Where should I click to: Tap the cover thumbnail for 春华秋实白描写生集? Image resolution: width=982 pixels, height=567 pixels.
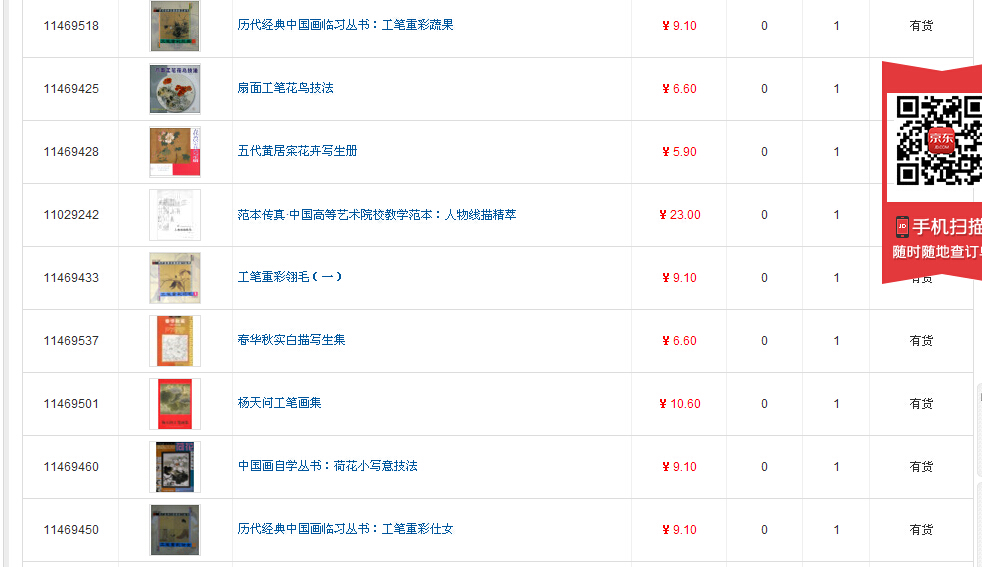175,341
